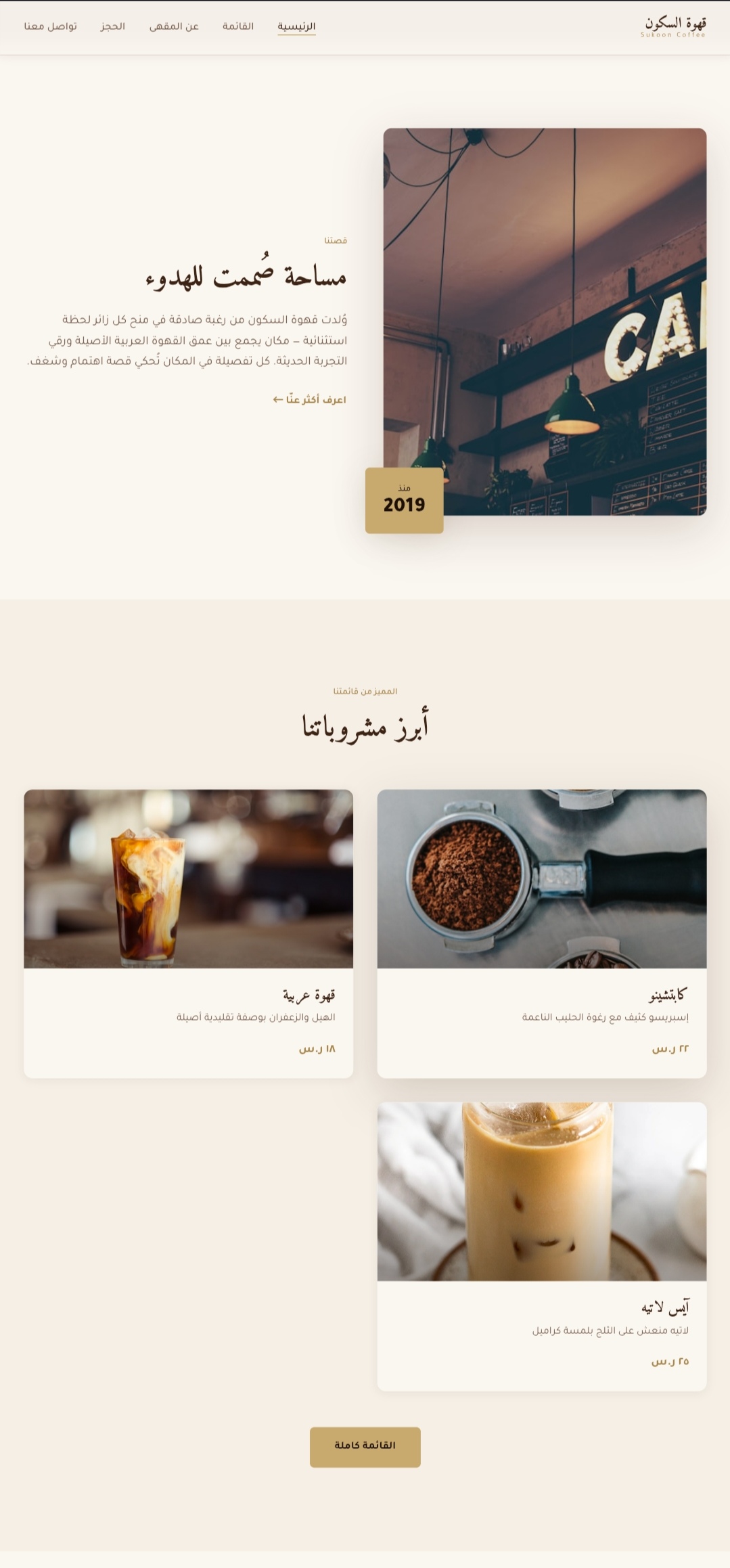The image size is (730, 1568).
Task: Open the عن المقهى page
Action: click(x=174, y=26)
